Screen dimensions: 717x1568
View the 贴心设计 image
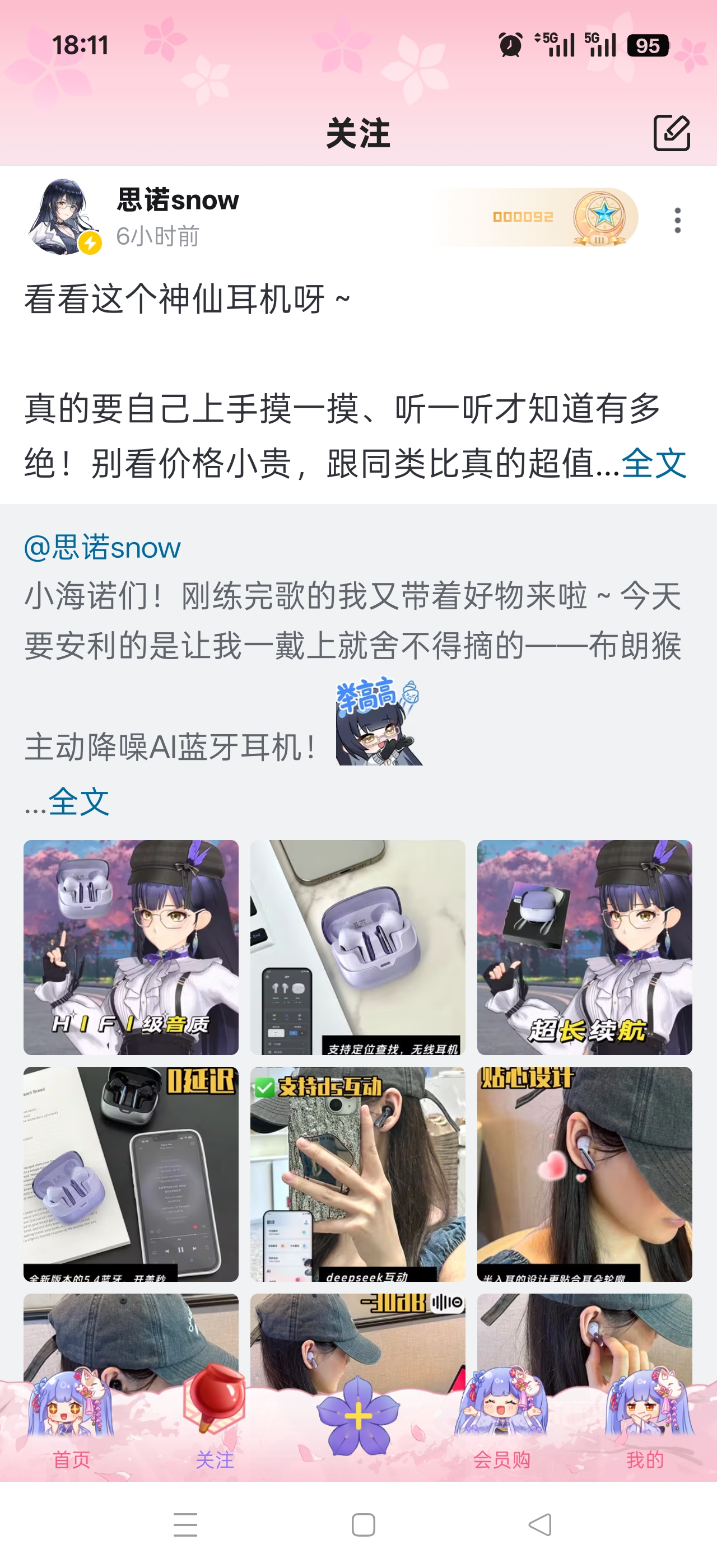tap(584, 1174)
